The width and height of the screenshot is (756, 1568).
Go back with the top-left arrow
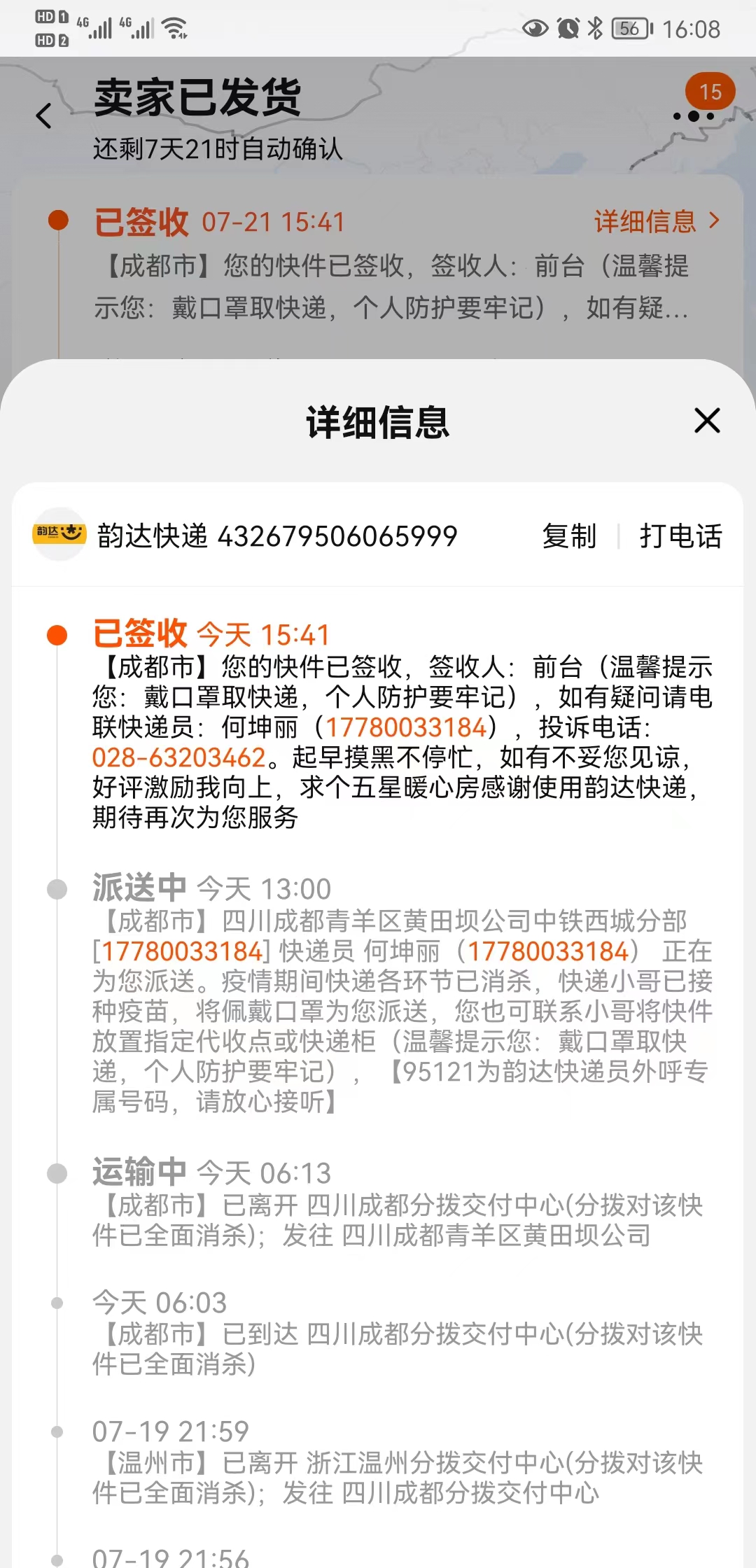(x=44, y=115)
